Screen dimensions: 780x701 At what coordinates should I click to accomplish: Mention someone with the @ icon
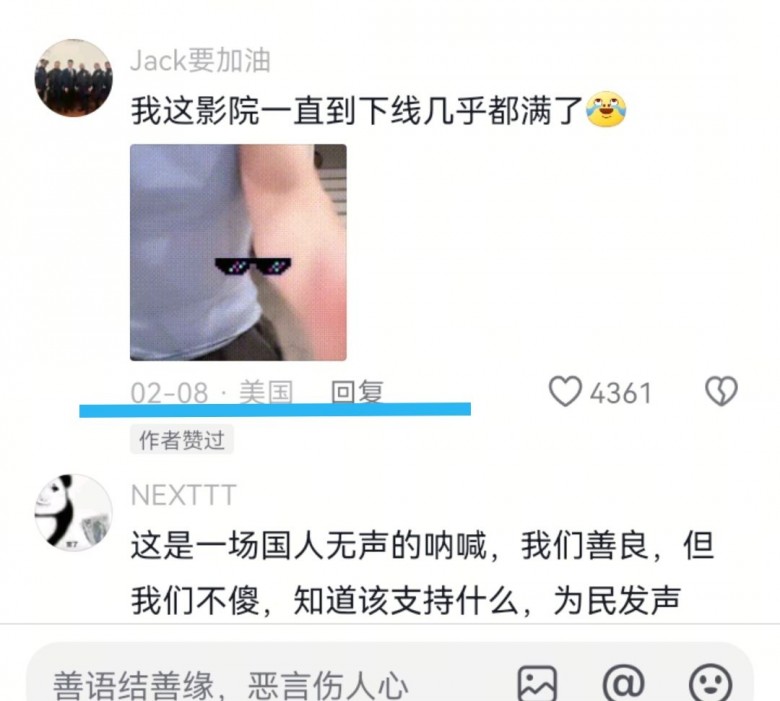point(623,685)
